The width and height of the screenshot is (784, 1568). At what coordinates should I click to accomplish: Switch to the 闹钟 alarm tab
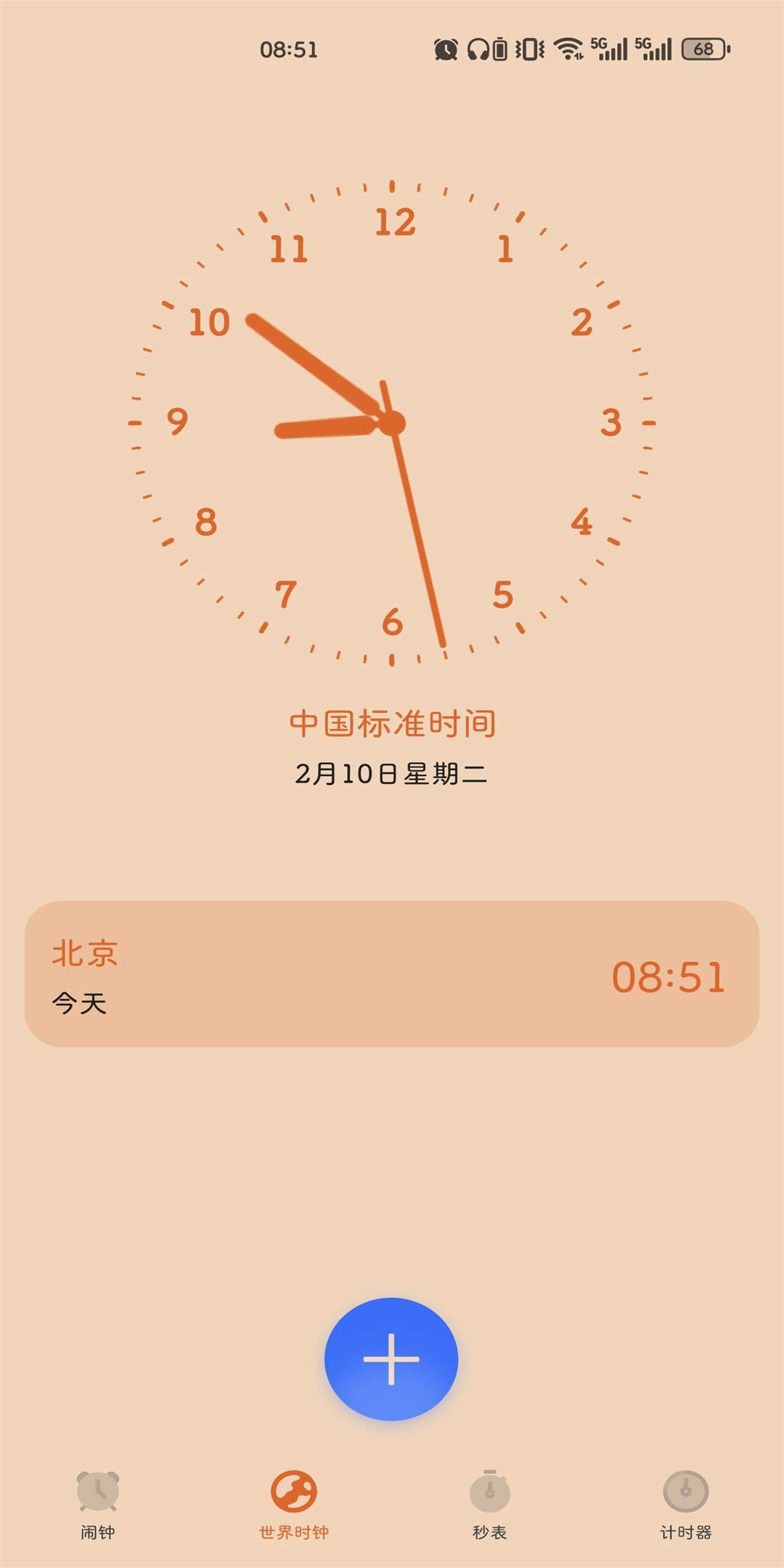pos(98,1504)
